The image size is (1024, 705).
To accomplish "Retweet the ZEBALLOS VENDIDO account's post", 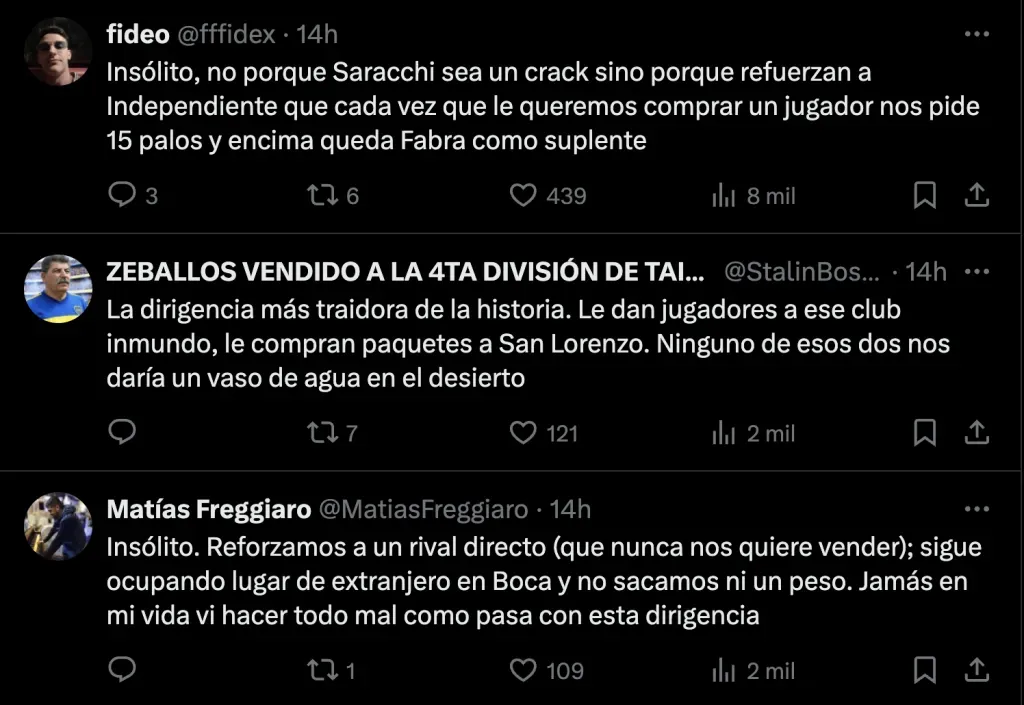I will (x=323, y=433).
